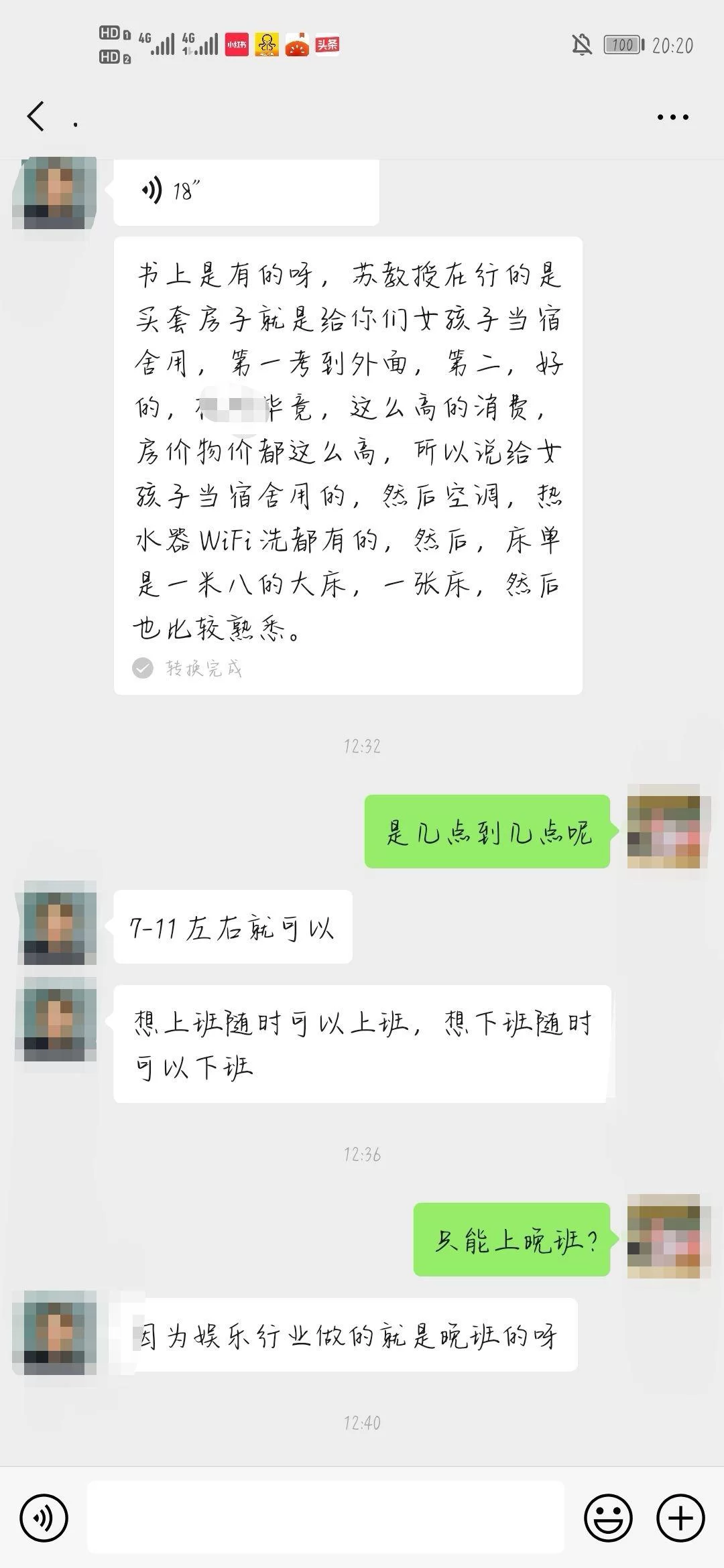Screen dimensions: 724x1568
Task: Play the 18-second voice message
Action: coord(245,192)
